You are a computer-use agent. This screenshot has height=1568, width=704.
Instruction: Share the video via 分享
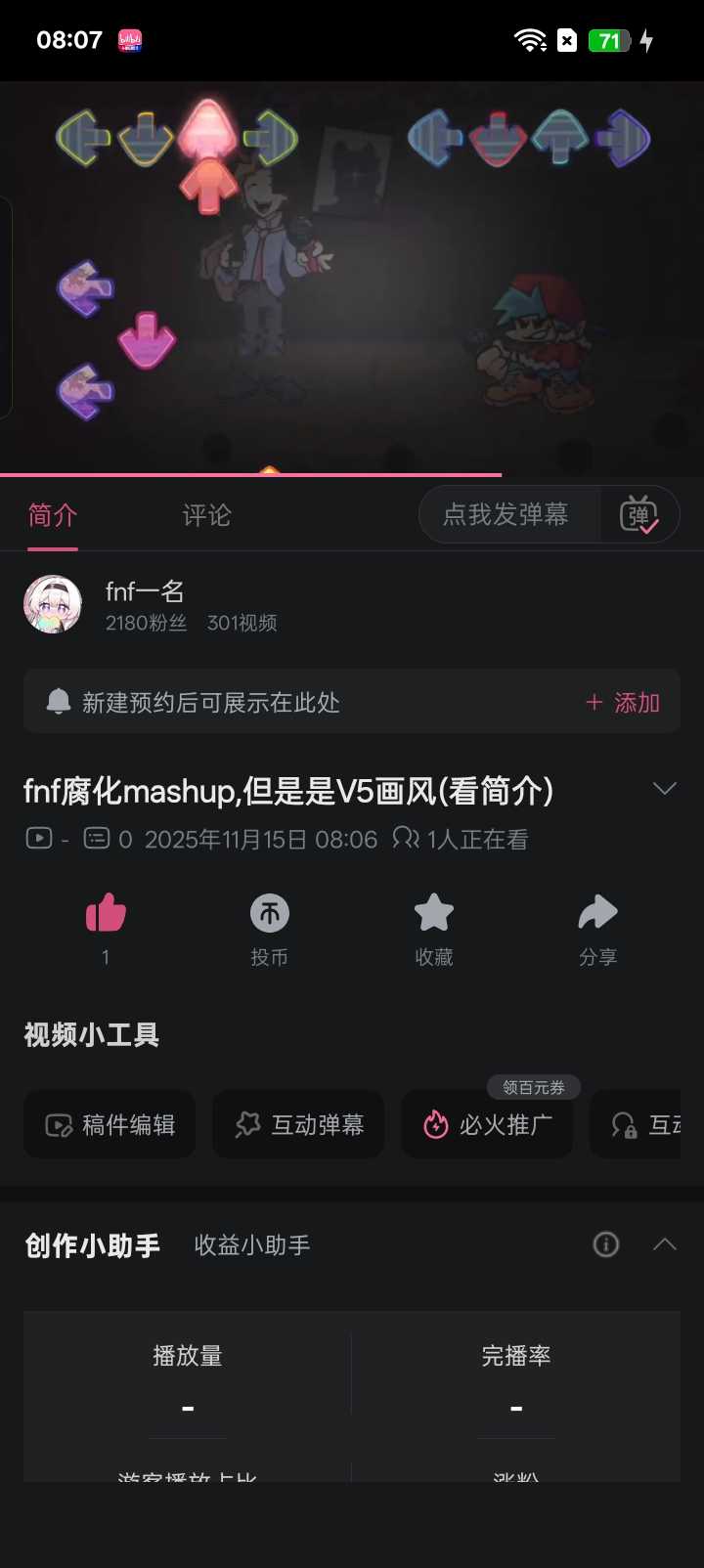point(597,914)
